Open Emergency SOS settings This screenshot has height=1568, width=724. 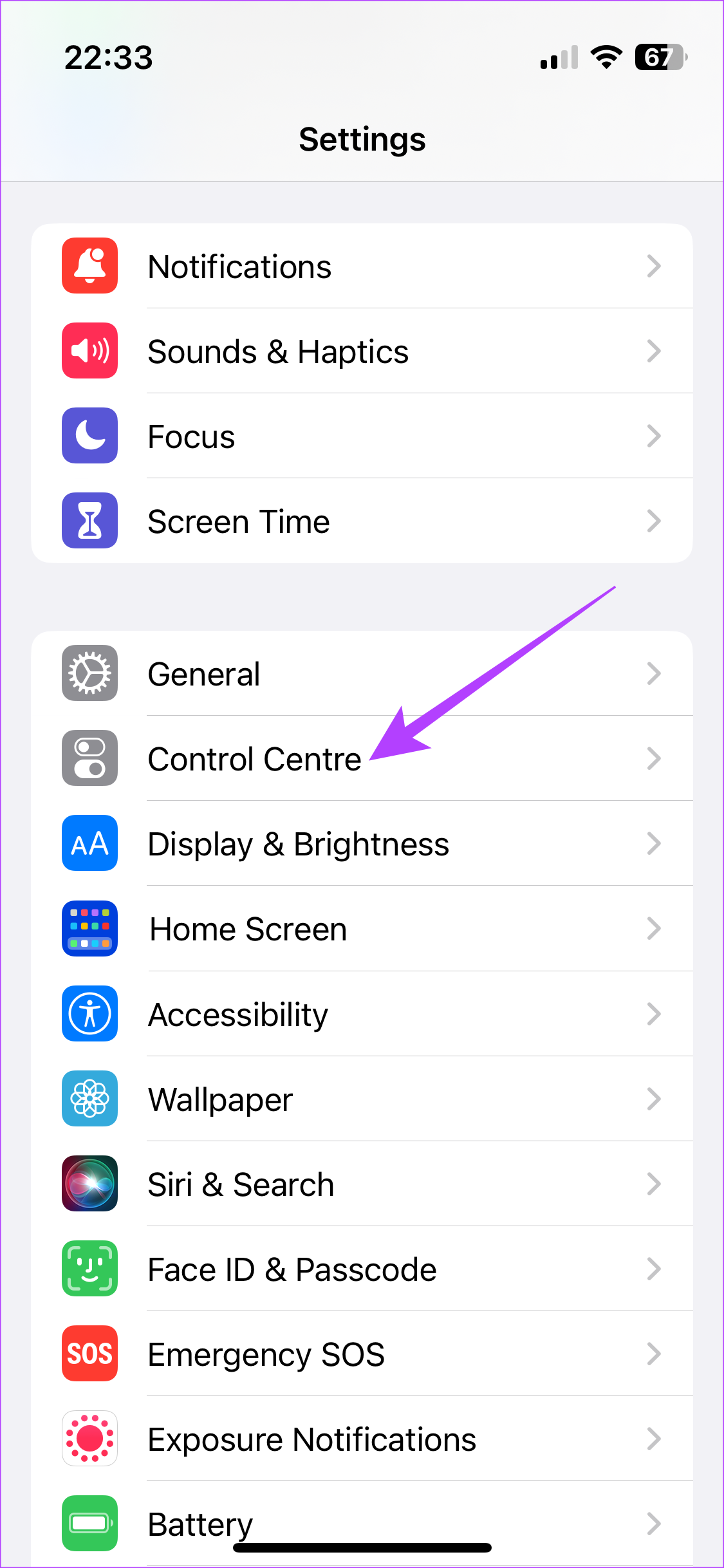click(x=362, y=1354)
